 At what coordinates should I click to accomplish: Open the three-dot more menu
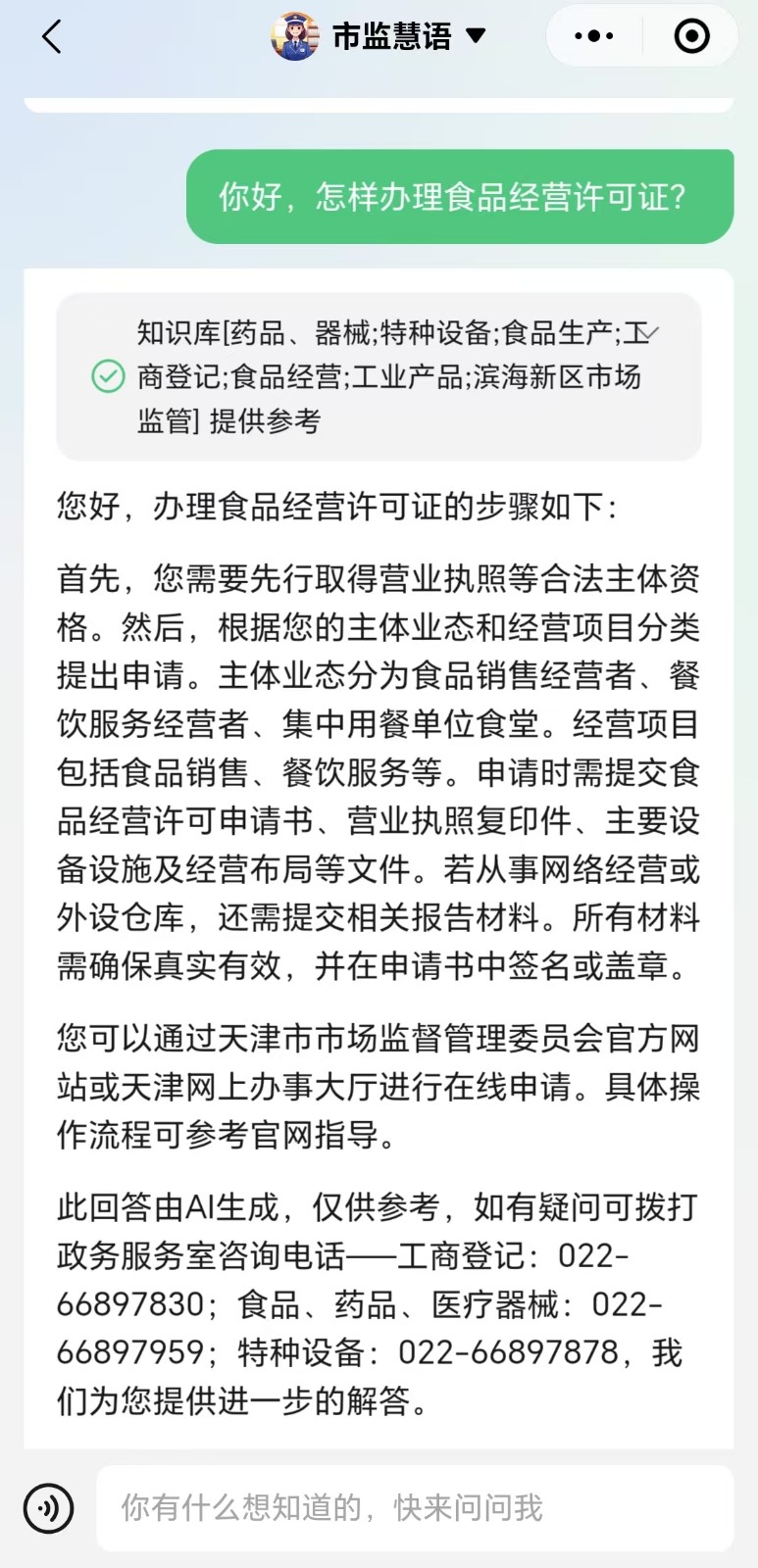click(x=593, y=37)
